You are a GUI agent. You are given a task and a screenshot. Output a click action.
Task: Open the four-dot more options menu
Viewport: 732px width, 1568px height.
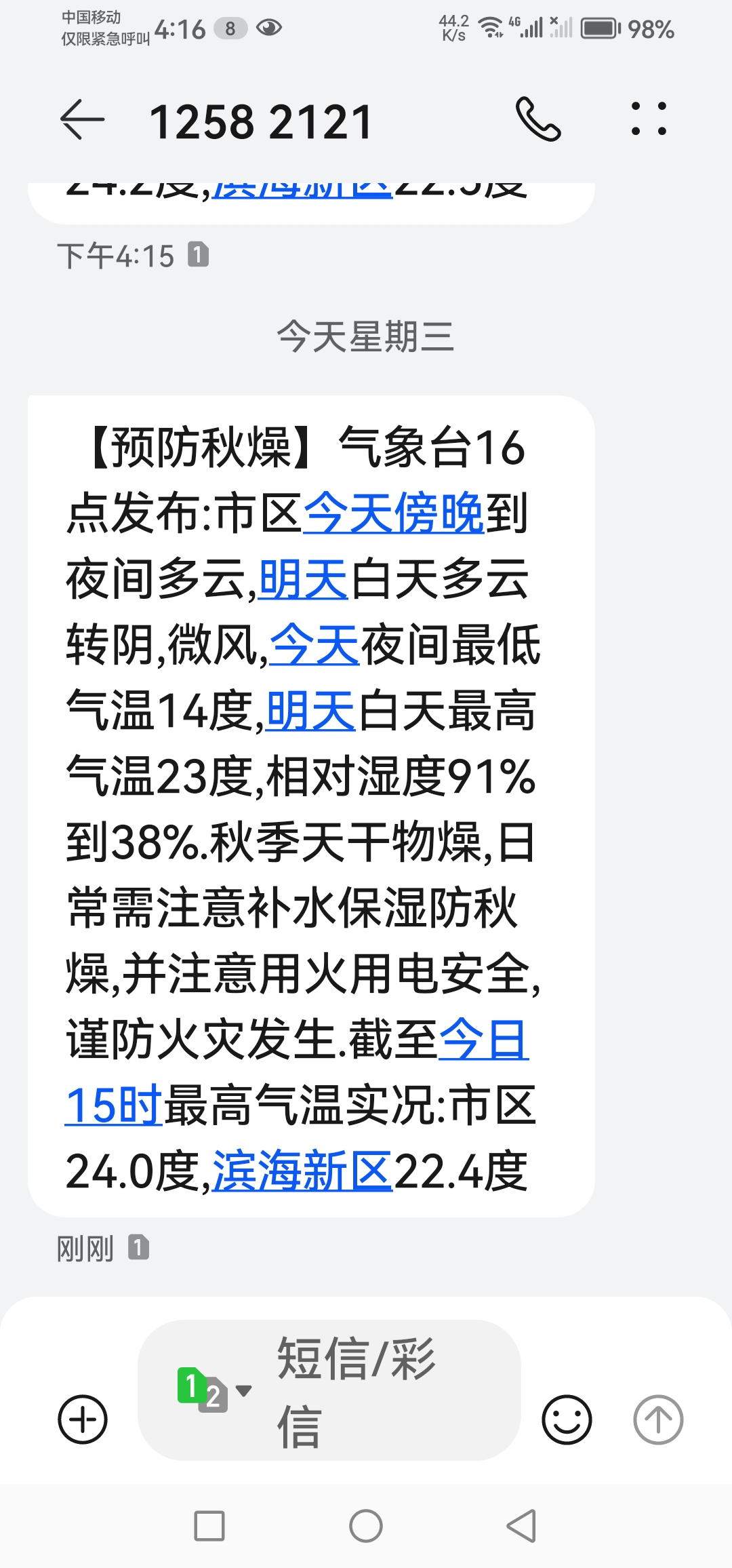tap(649, 119)
